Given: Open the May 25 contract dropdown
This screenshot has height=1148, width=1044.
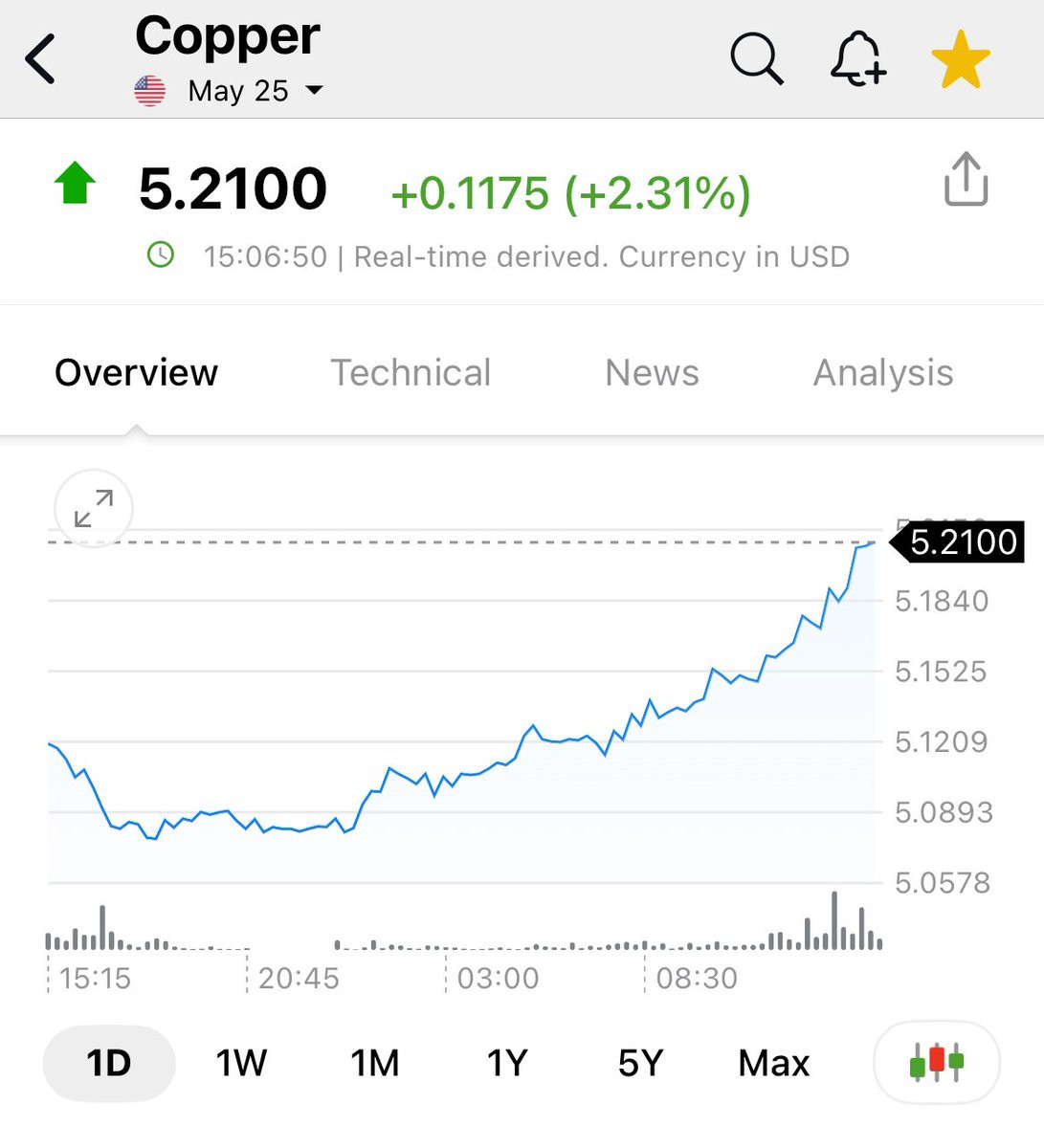Looking at the screenshot, I should click(x=230, y=91).
